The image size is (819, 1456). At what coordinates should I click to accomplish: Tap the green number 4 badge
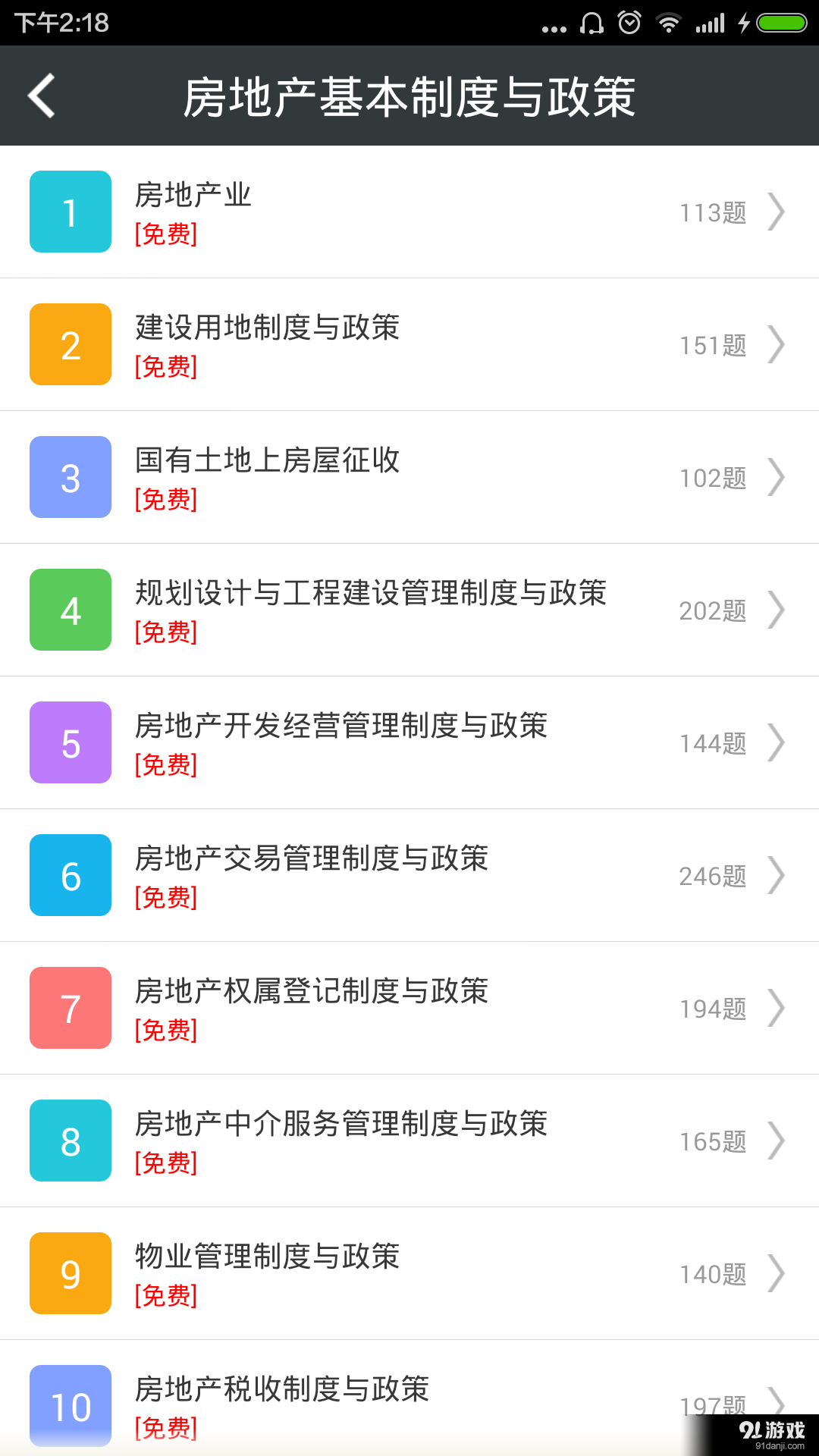[x=70, y=610]
